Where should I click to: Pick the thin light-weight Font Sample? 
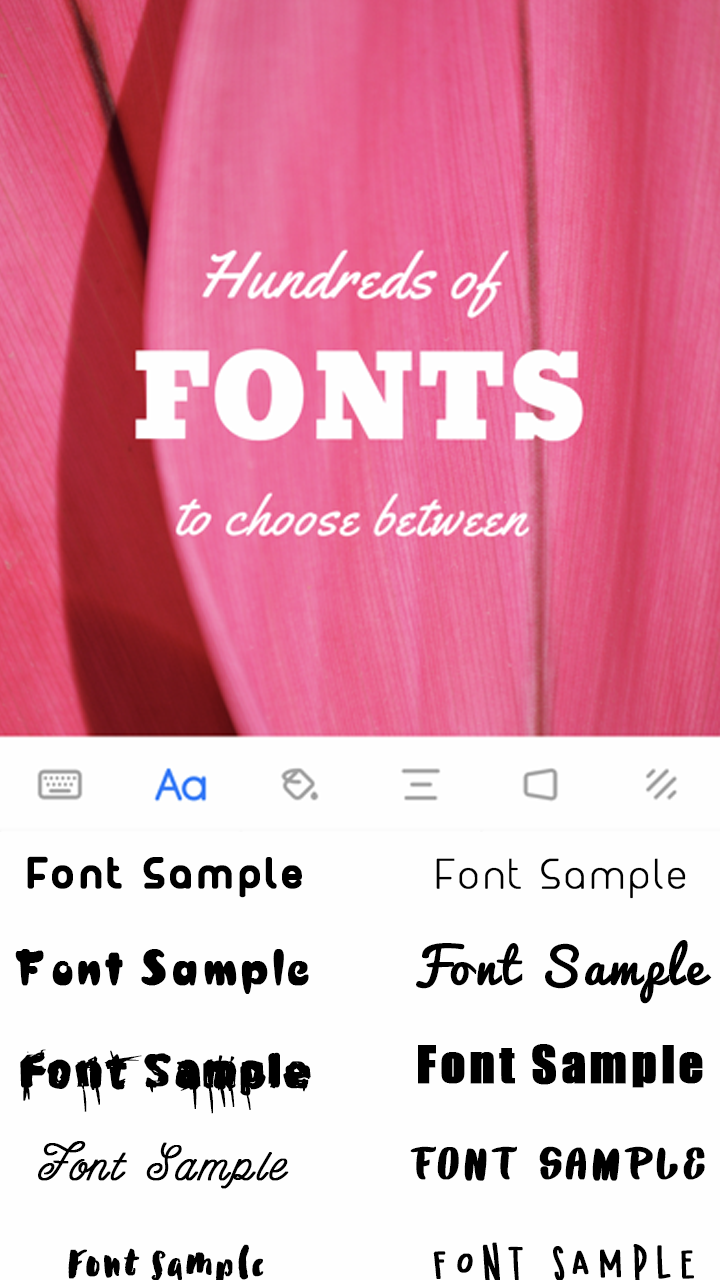click(x=560, y=876)
